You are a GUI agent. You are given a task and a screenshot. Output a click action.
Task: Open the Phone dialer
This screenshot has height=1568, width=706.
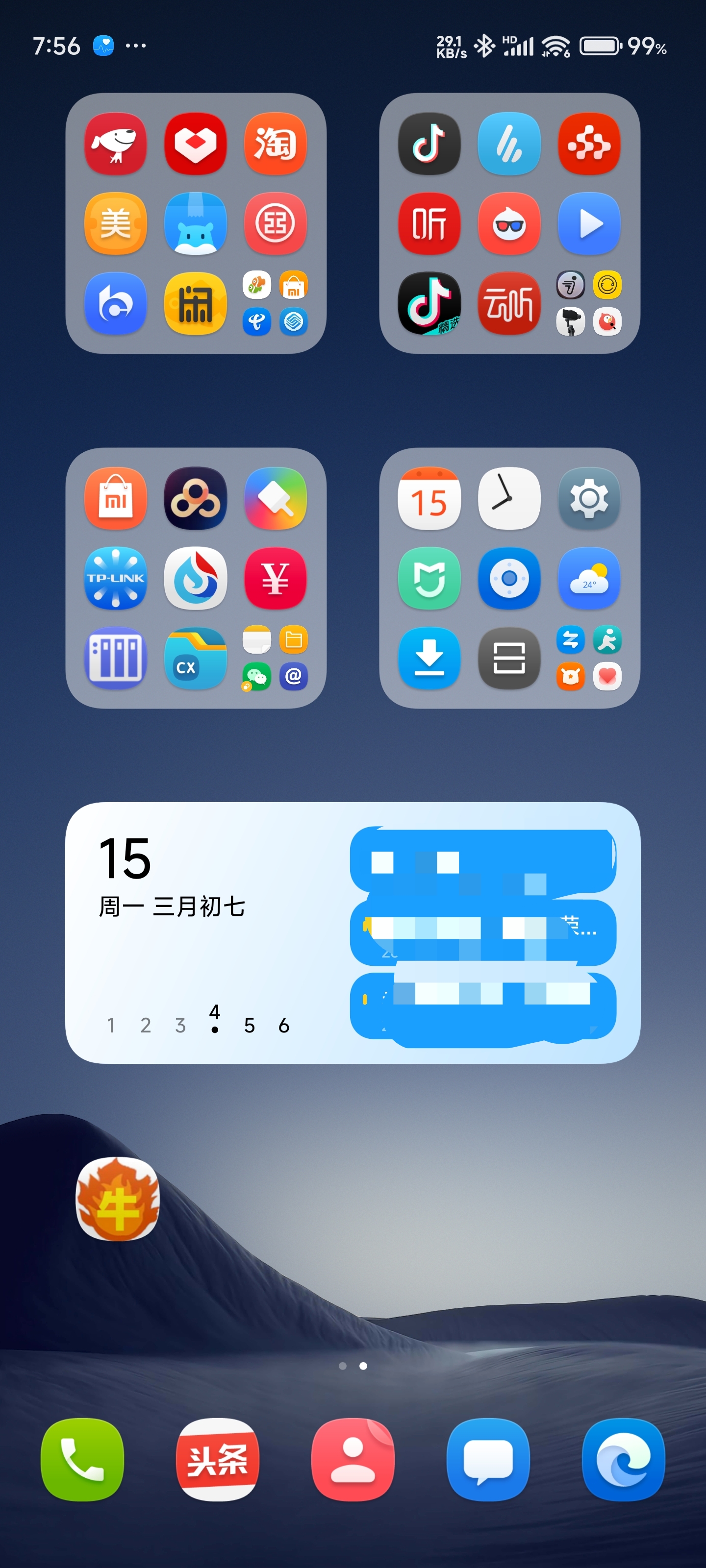82,1459
